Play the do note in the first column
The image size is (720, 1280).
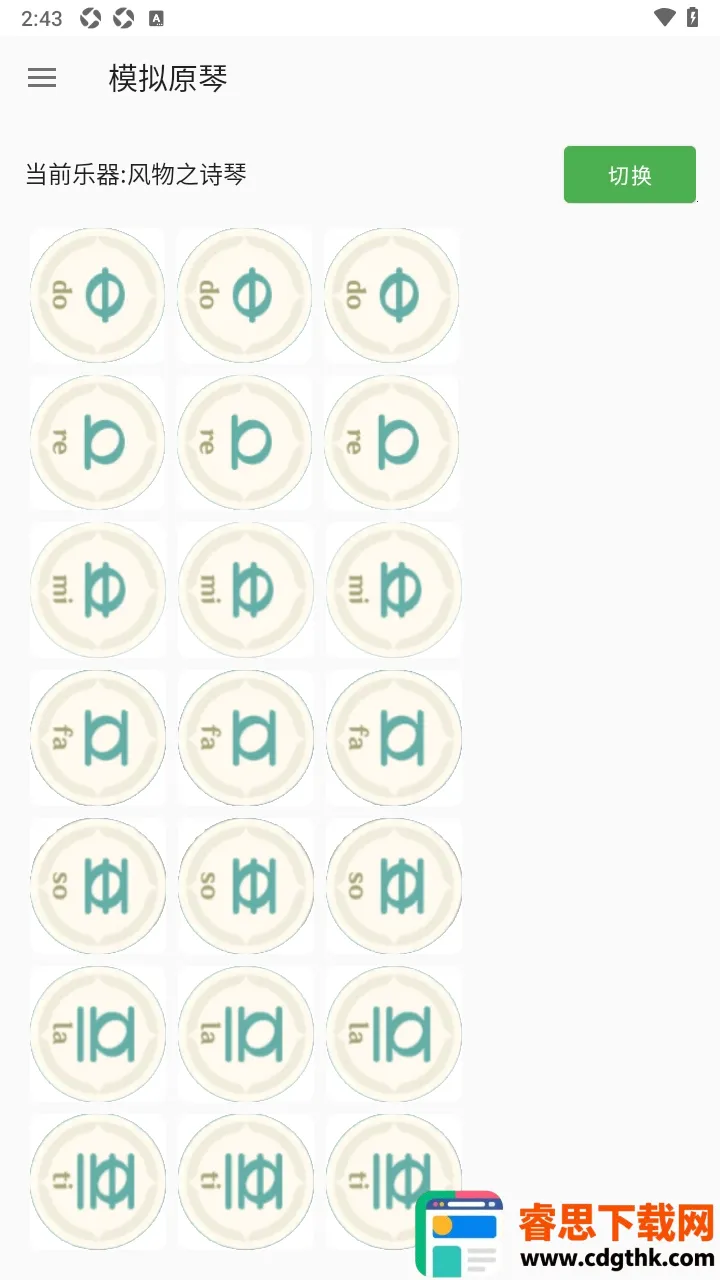click(97, 295)
